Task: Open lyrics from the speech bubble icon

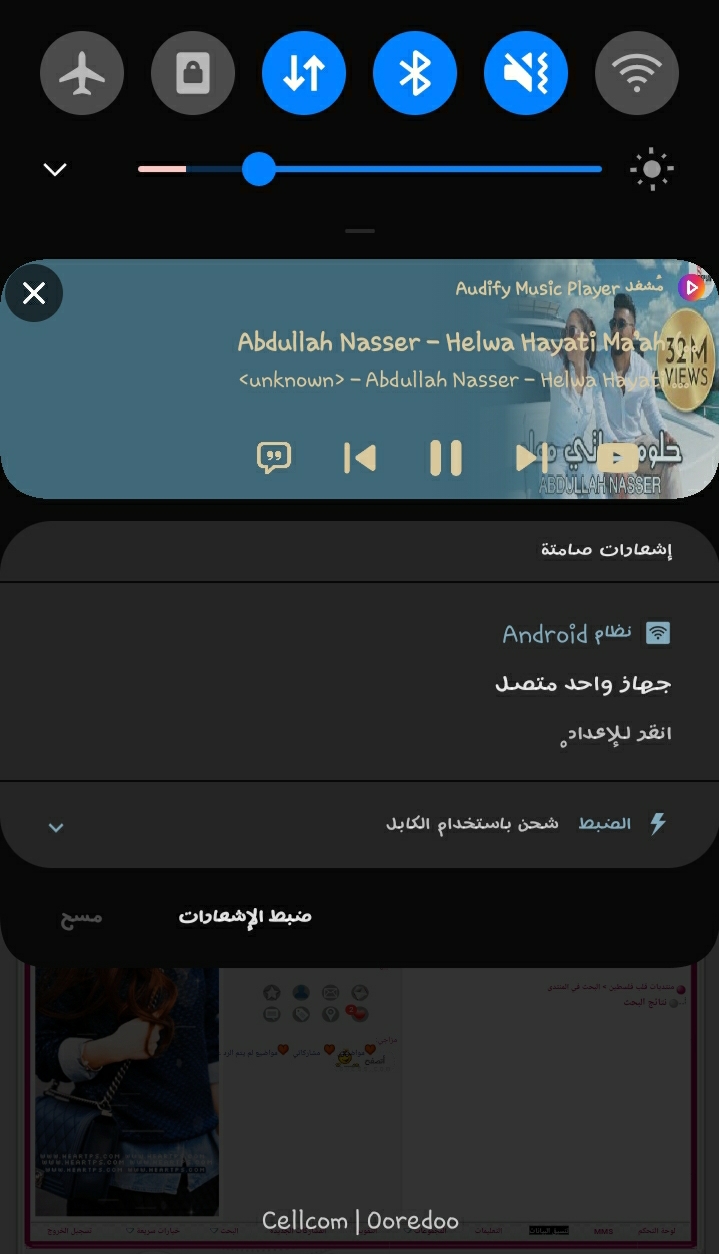Action: pos(273,458)
